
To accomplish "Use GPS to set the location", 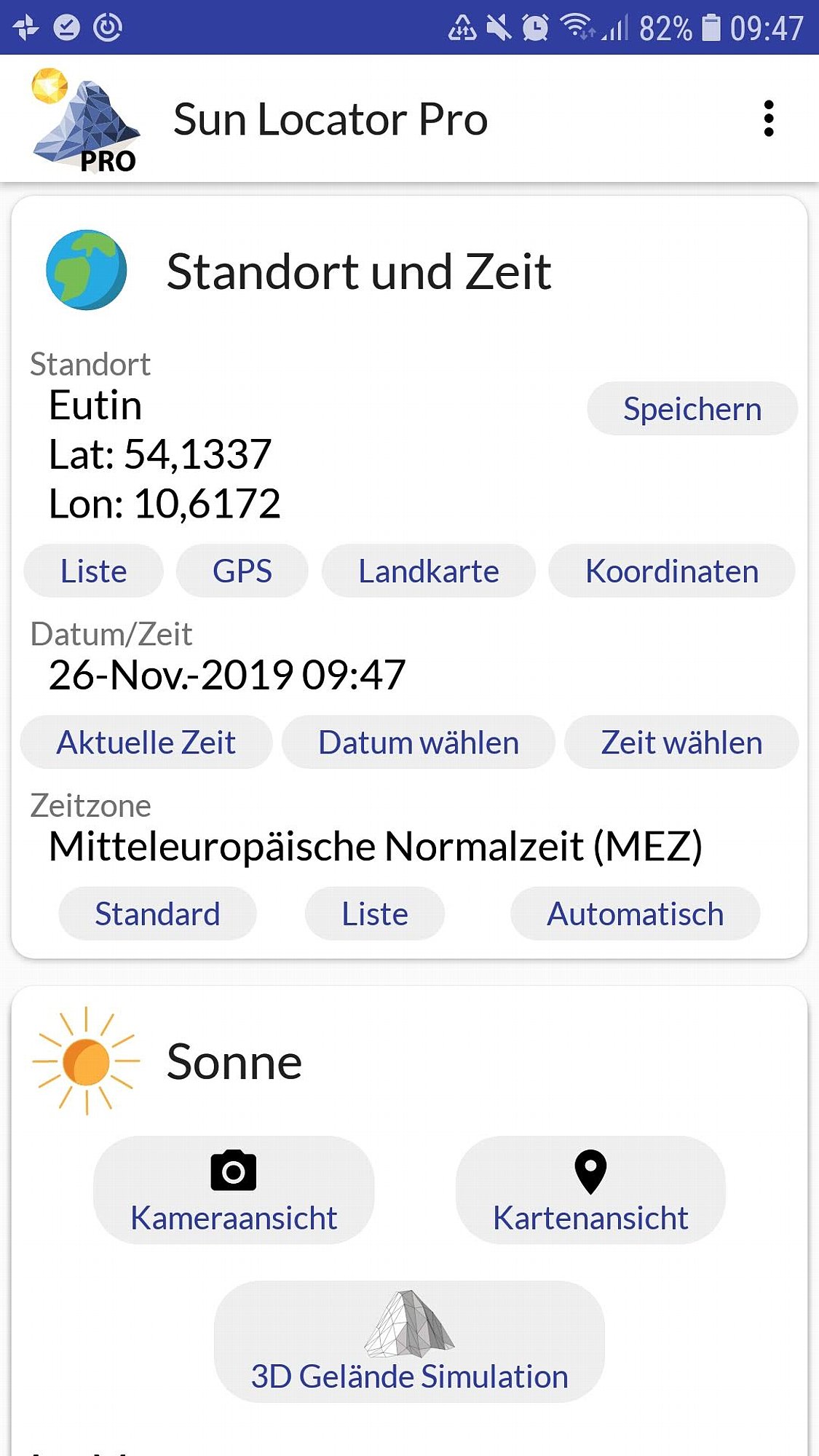I will [242, 571].
